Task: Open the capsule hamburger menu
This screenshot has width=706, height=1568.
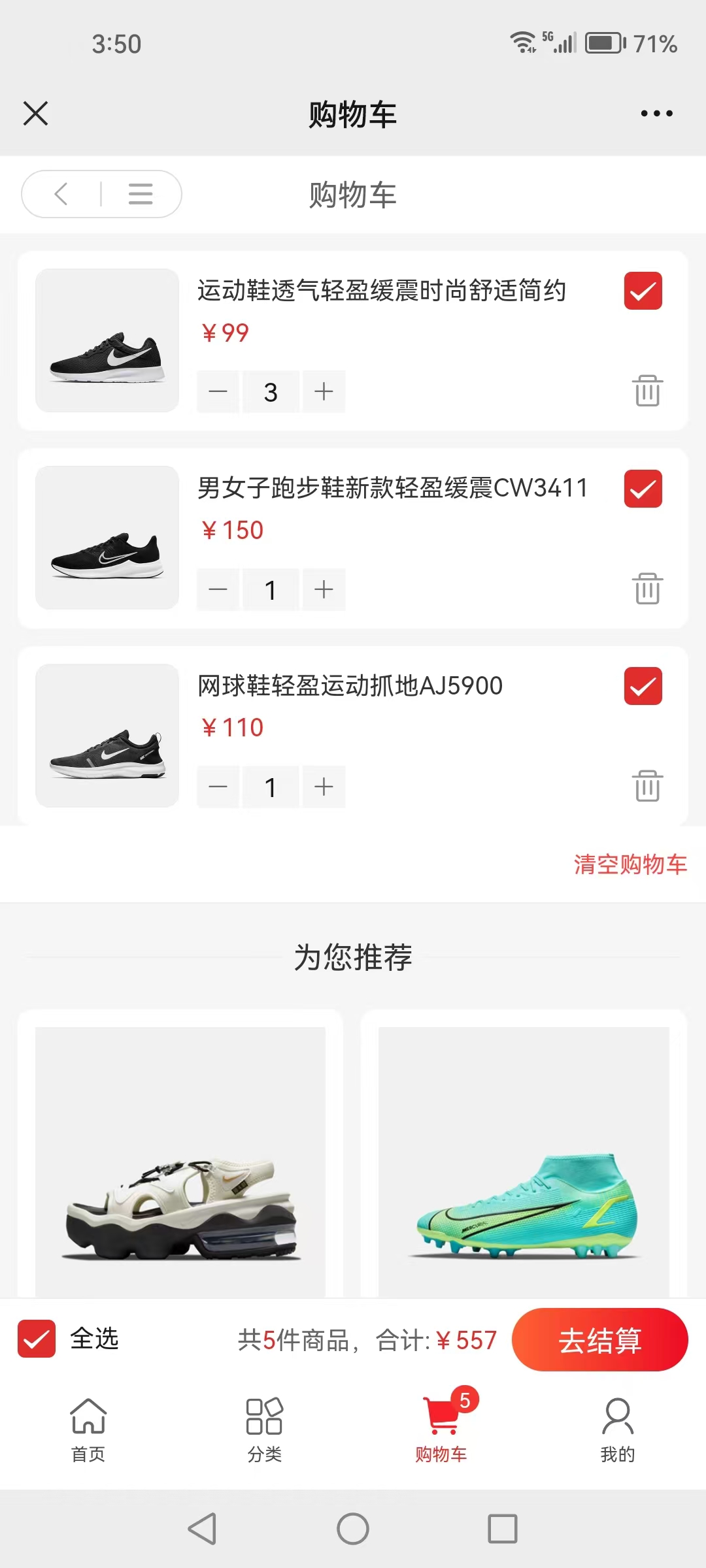Action: [141, 194]
